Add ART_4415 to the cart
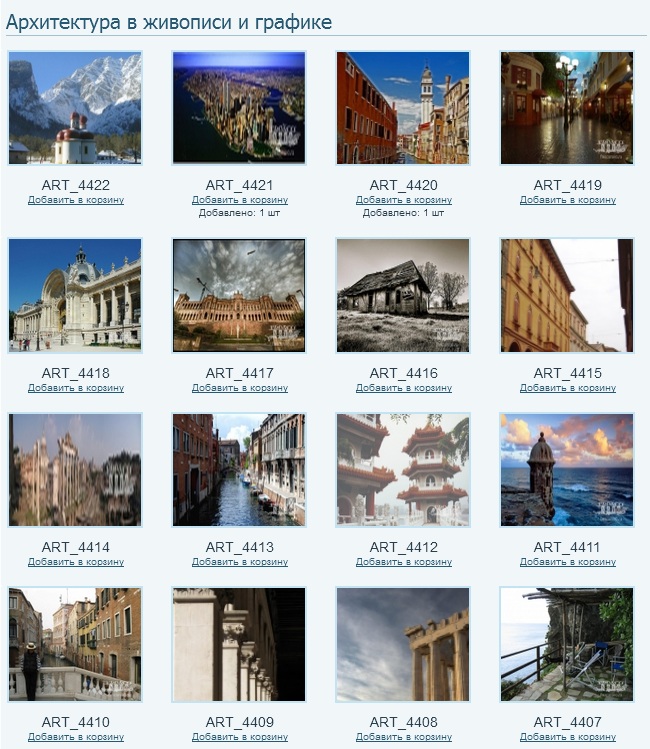Screen dimensions: 650x749 click(x=568, y=388)
